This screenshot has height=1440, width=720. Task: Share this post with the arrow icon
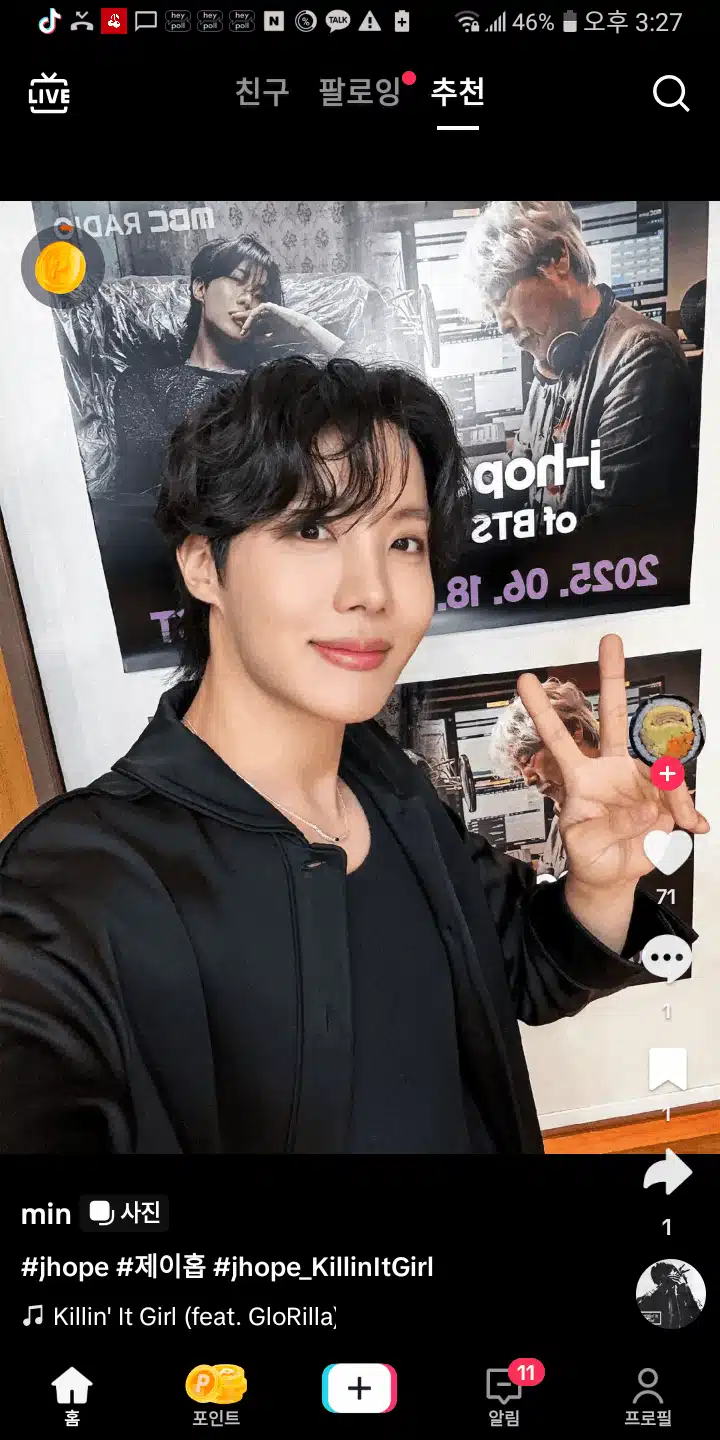click(x=667, y=1174)
